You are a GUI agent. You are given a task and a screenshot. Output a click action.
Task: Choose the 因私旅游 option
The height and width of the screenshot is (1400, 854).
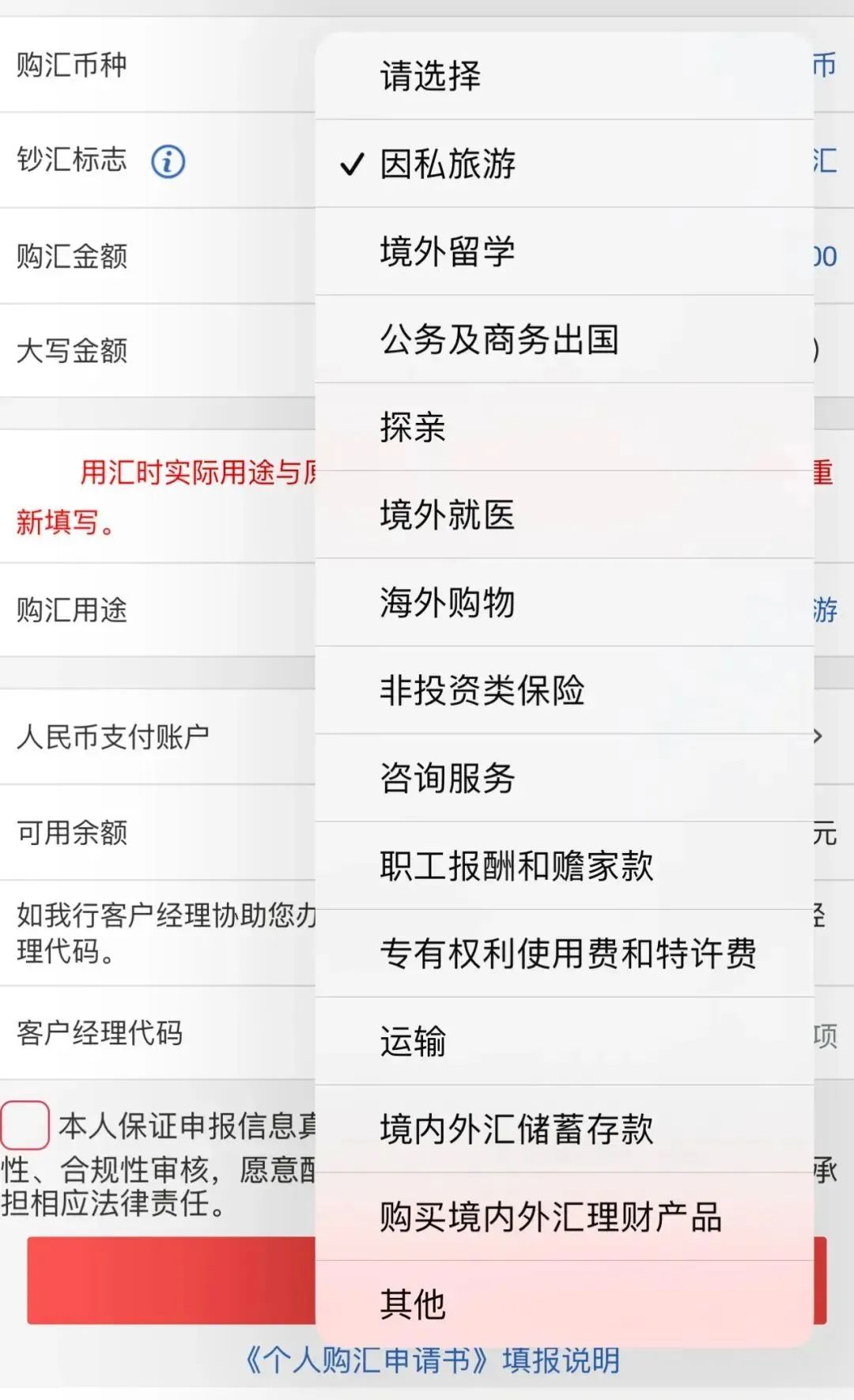coord(448,164)
